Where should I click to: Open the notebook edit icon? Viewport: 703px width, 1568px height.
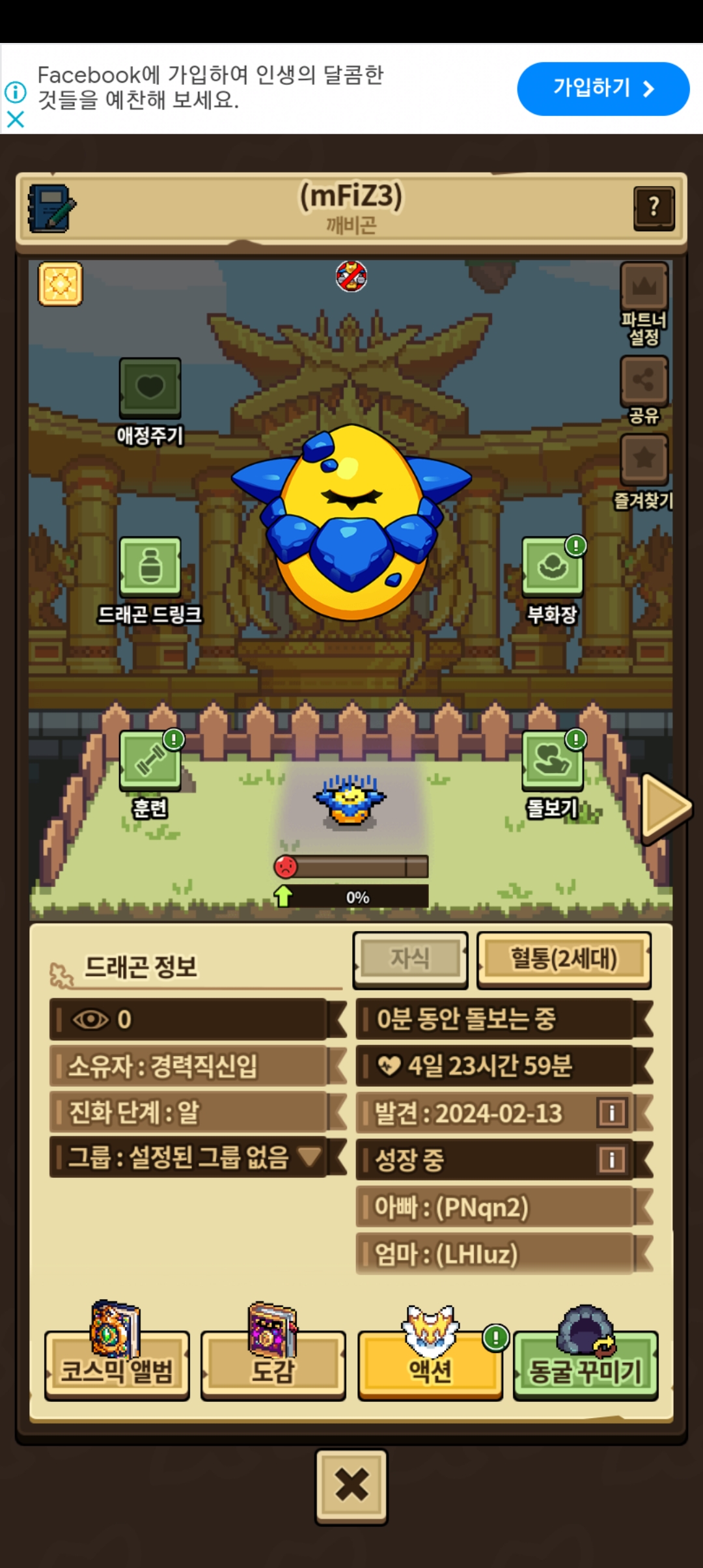pos(51,208)
